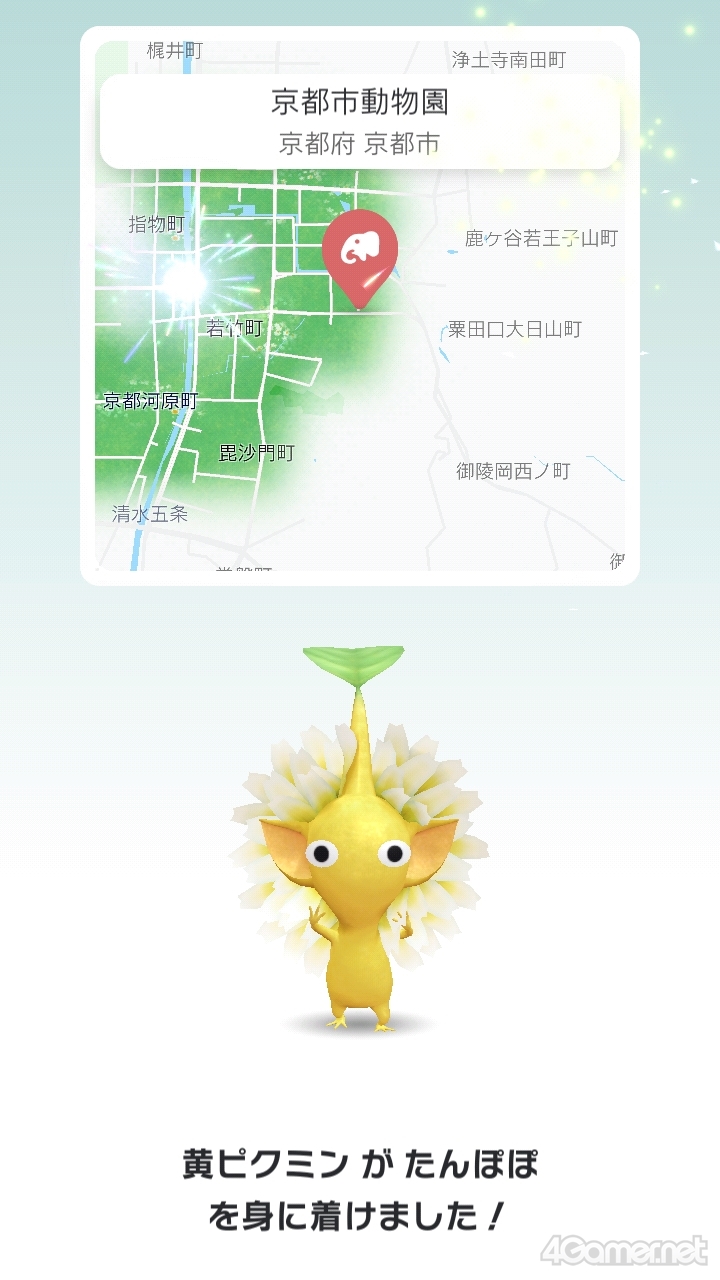
Task: Open the 京都市動物園 map card
Action: (x=360, y=122)
